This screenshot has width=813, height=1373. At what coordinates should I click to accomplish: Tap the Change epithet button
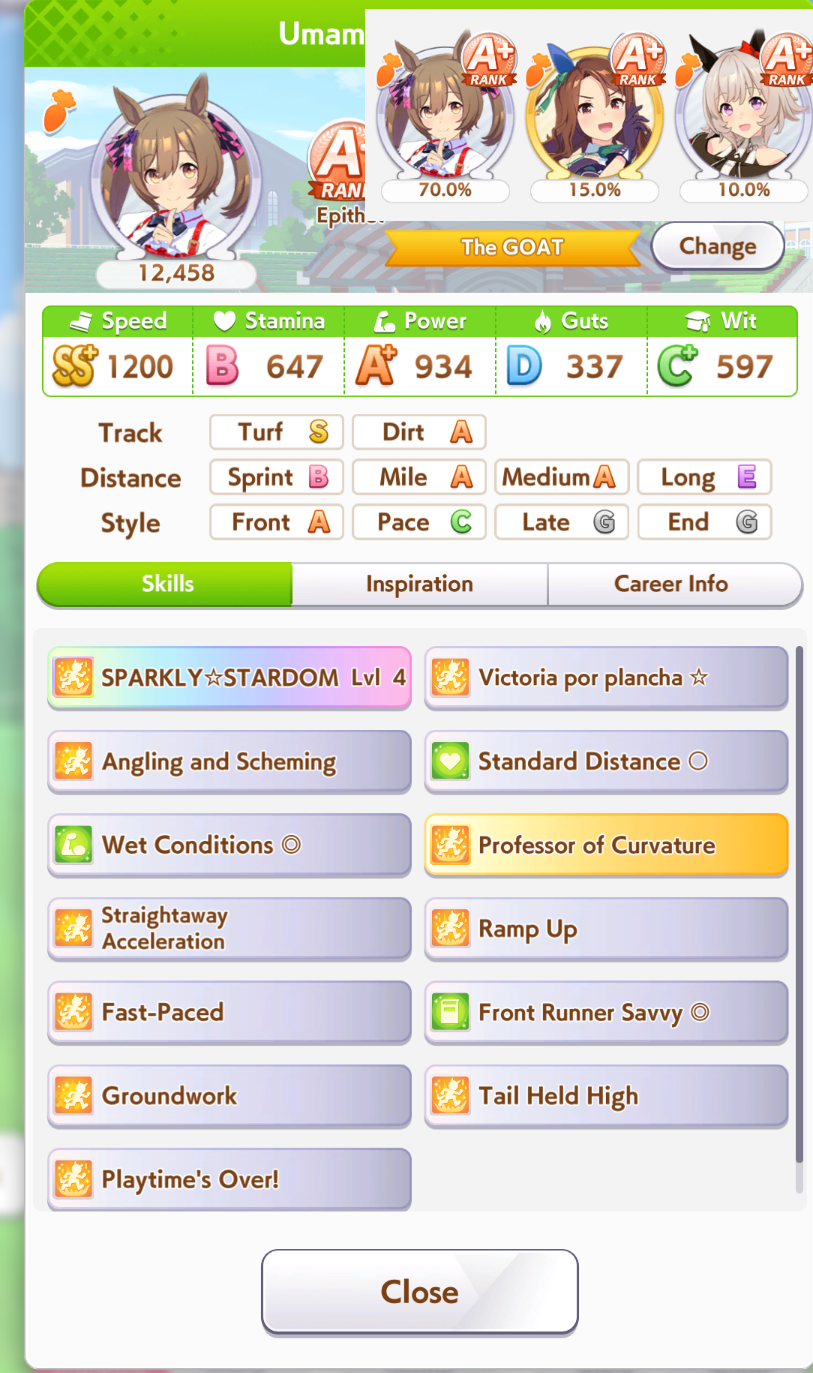[x=717, y=246]
